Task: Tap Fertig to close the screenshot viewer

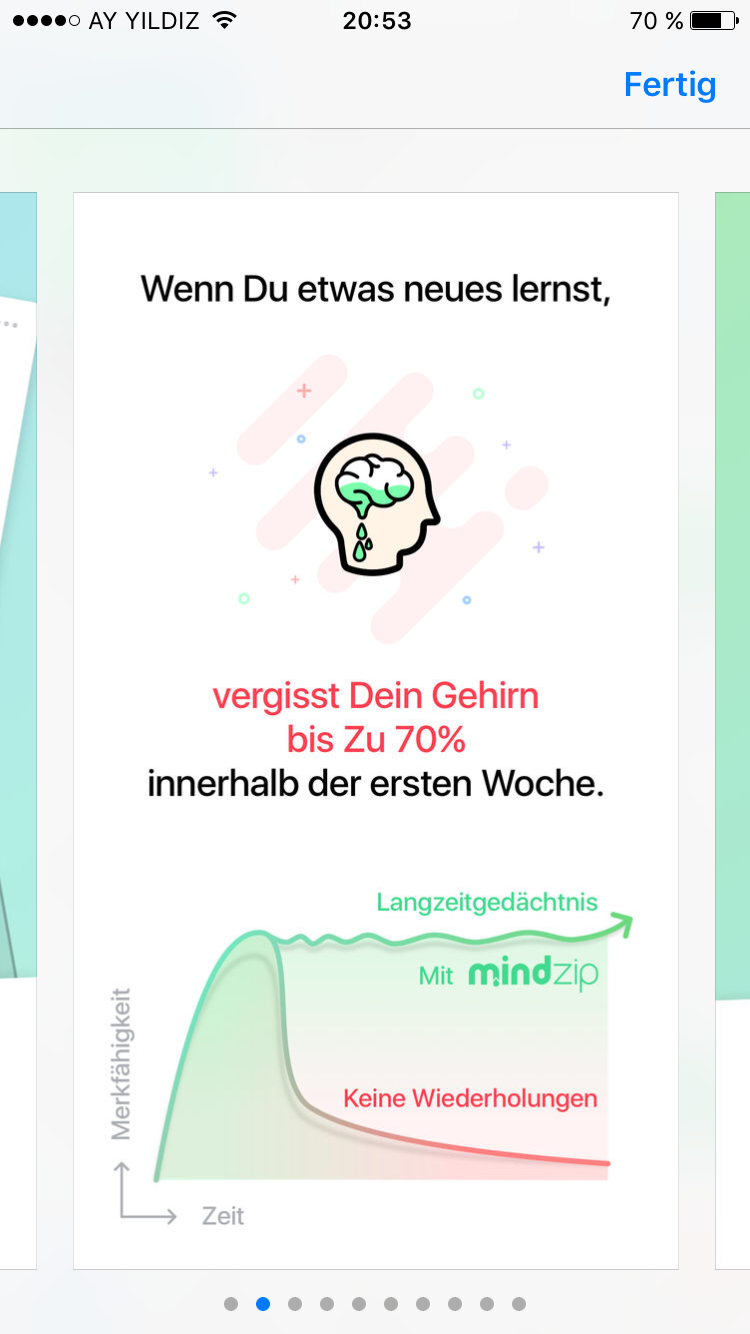Action: coord(669,85)
